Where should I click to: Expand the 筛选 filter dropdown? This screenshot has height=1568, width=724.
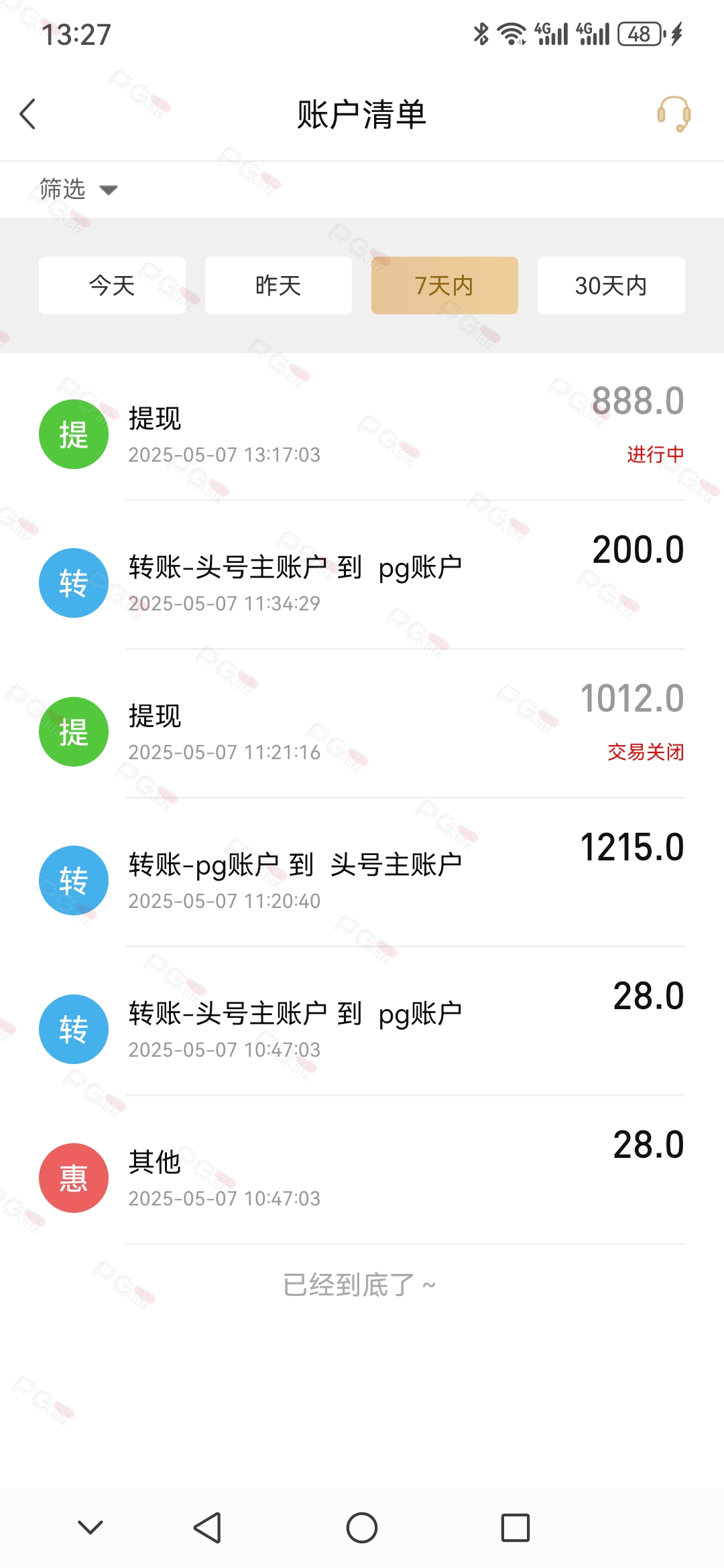78,190
